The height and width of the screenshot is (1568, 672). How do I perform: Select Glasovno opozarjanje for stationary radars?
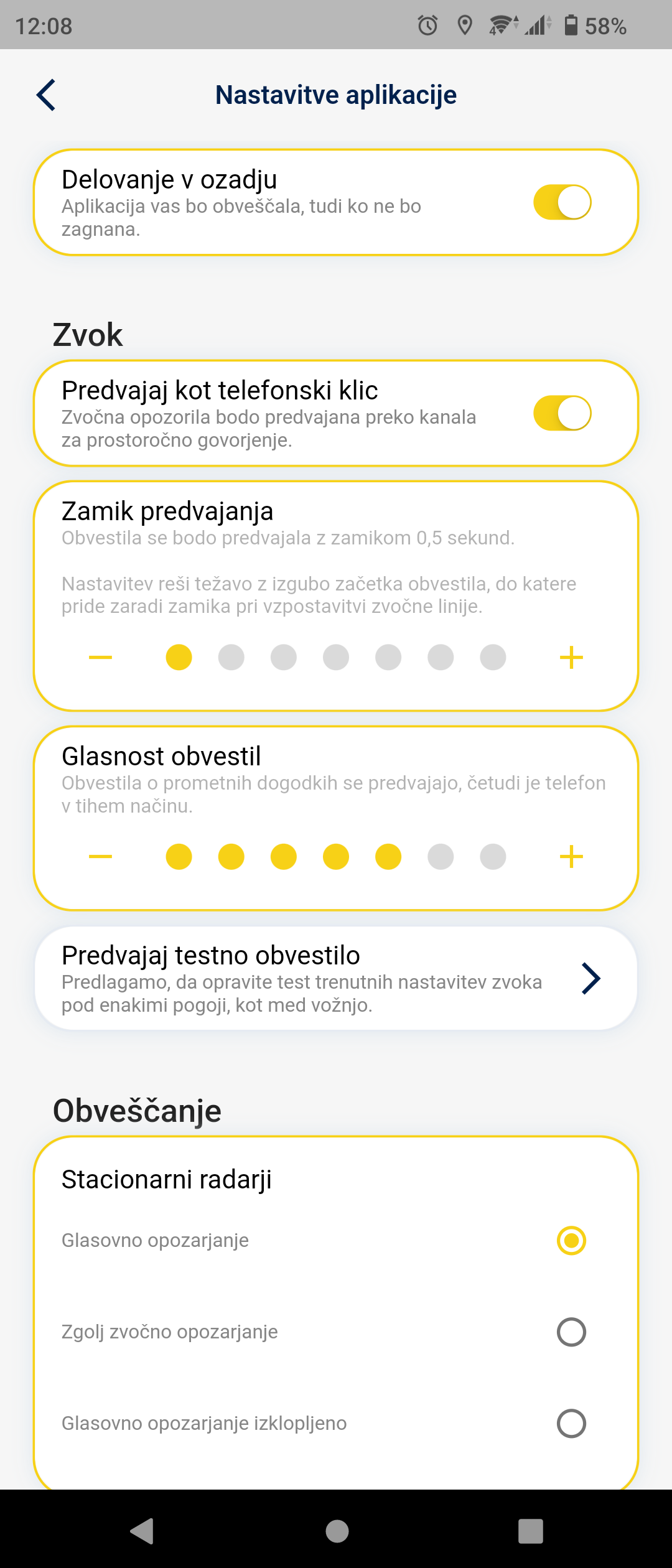click(x=571, y=1241)
